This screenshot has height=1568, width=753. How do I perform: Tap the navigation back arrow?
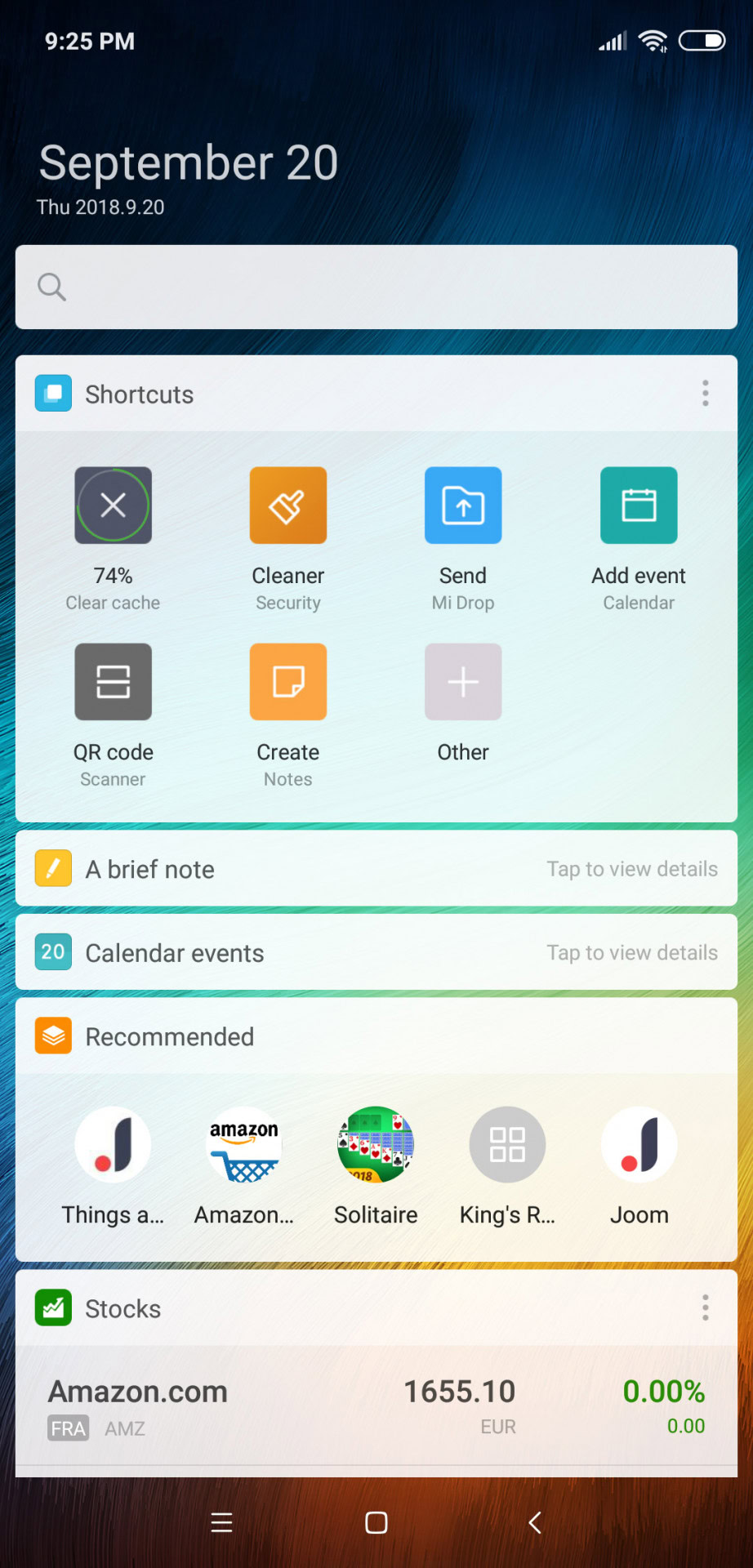(535, 1522)
